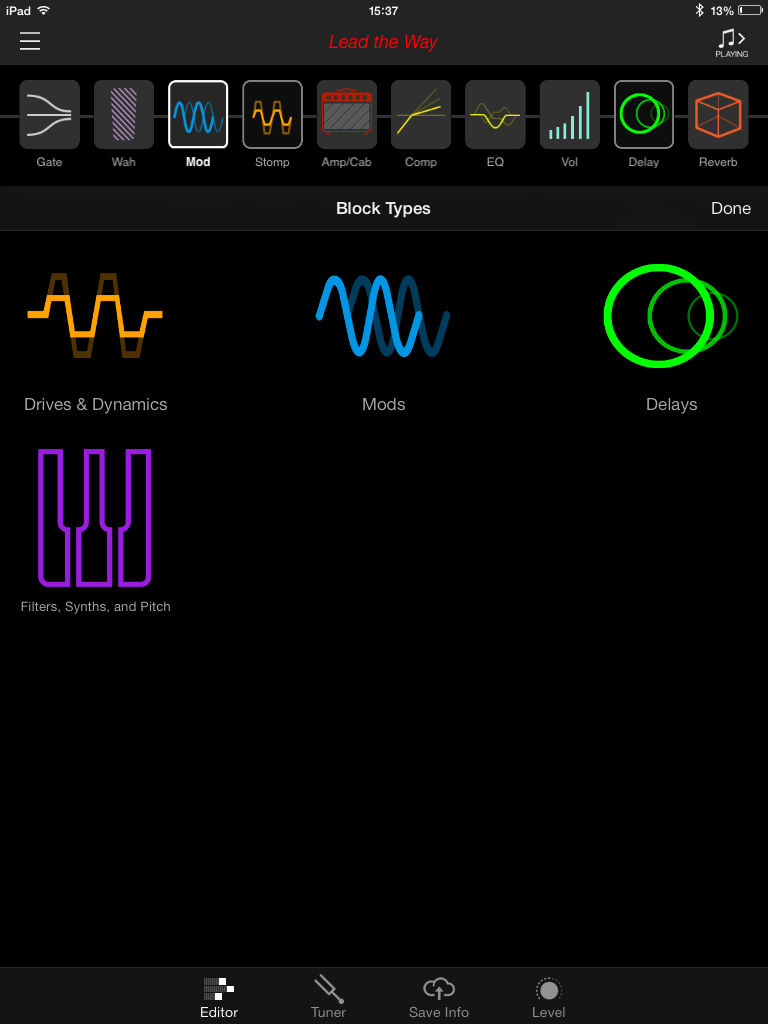Open the Save Info tab
The height and width of the screenshot is (1024, 768).
tap(438, 996)
